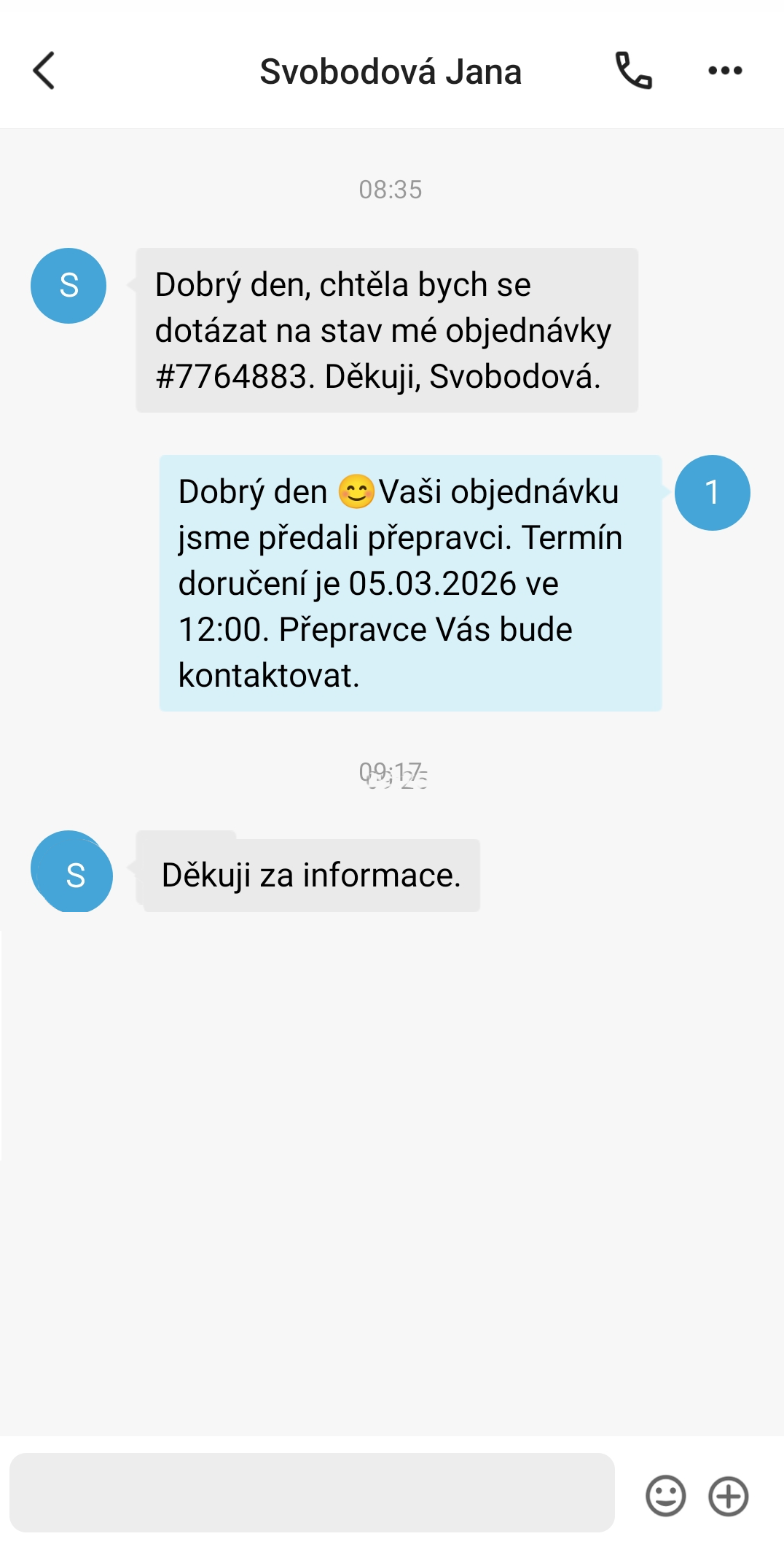This screenshot has width=784, height=1547.
Task: Focus the message input field
Action: pyautogui.click(x=312, y=1492)
